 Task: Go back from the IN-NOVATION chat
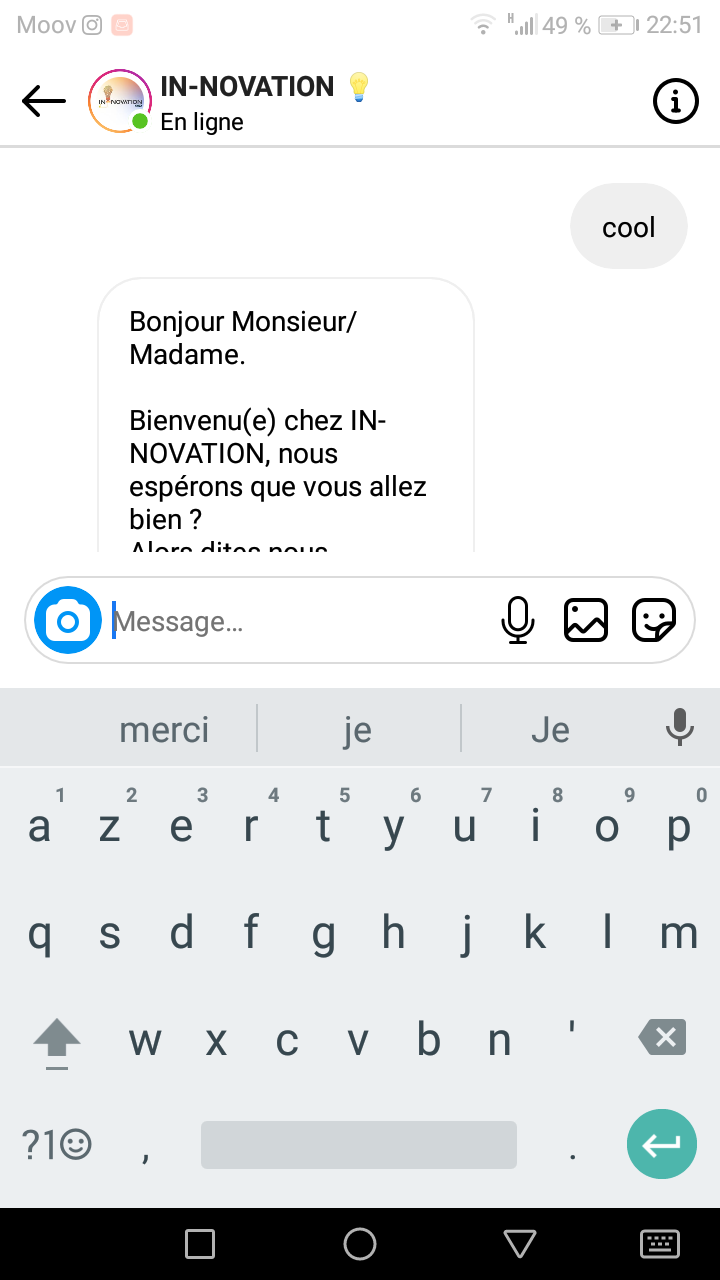pos(44,101)
